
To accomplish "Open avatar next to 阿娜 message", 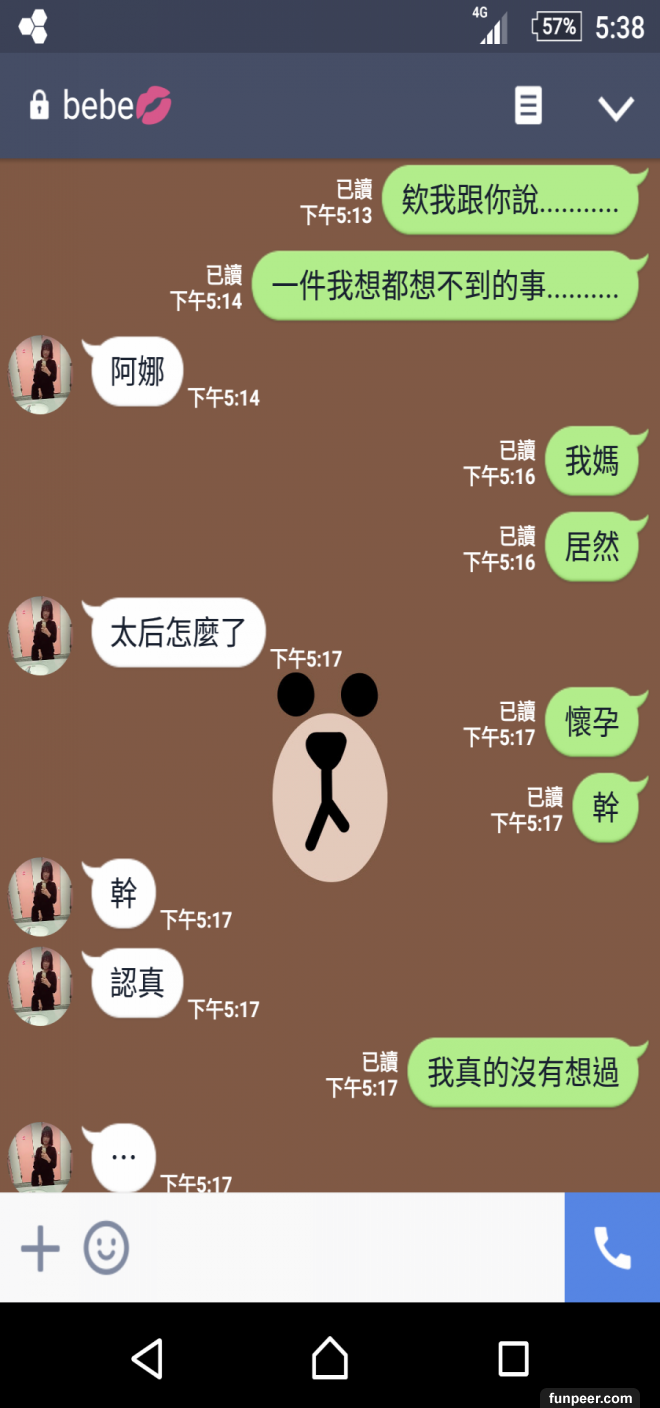I will [40, 374].
